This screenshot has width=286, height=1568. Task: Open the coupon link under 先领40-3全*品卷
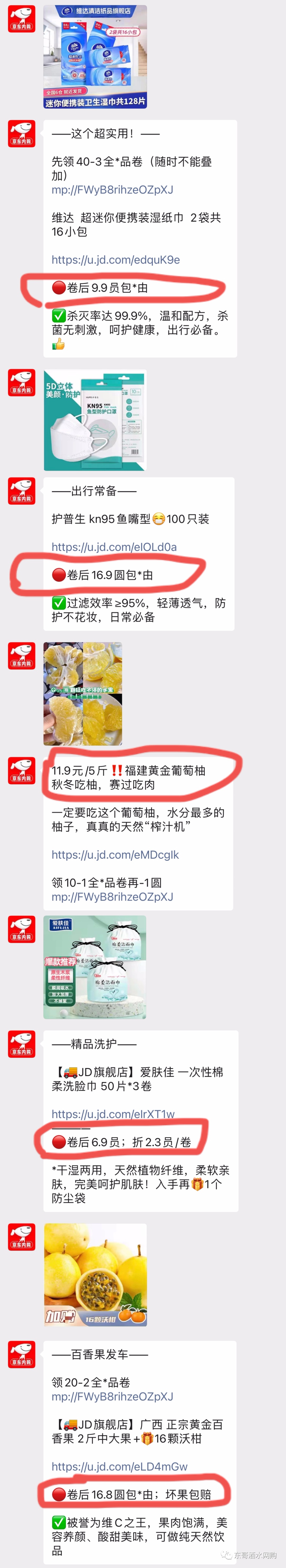pos(112,190)
